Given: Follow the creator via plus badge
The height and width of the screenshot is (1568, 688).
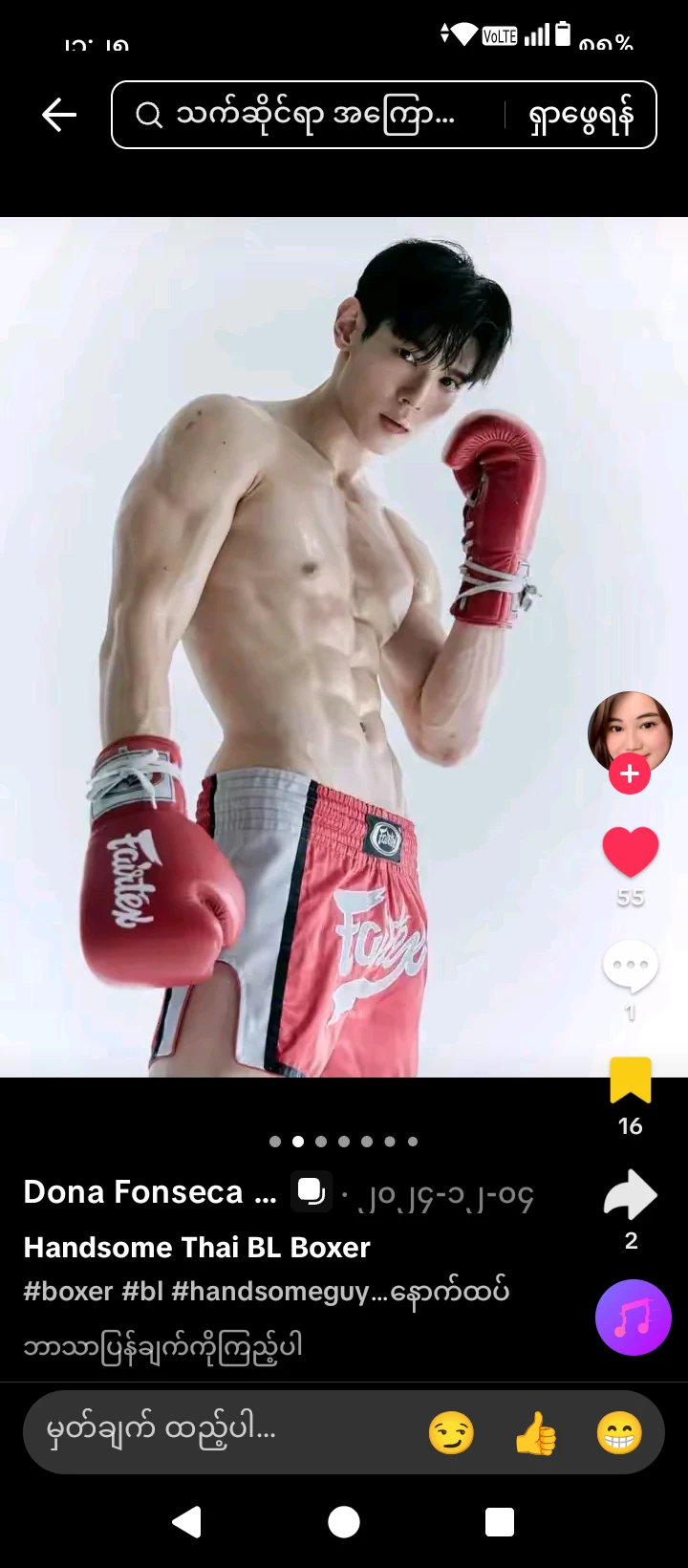Looking at the screenshot, I should (630, 774).
